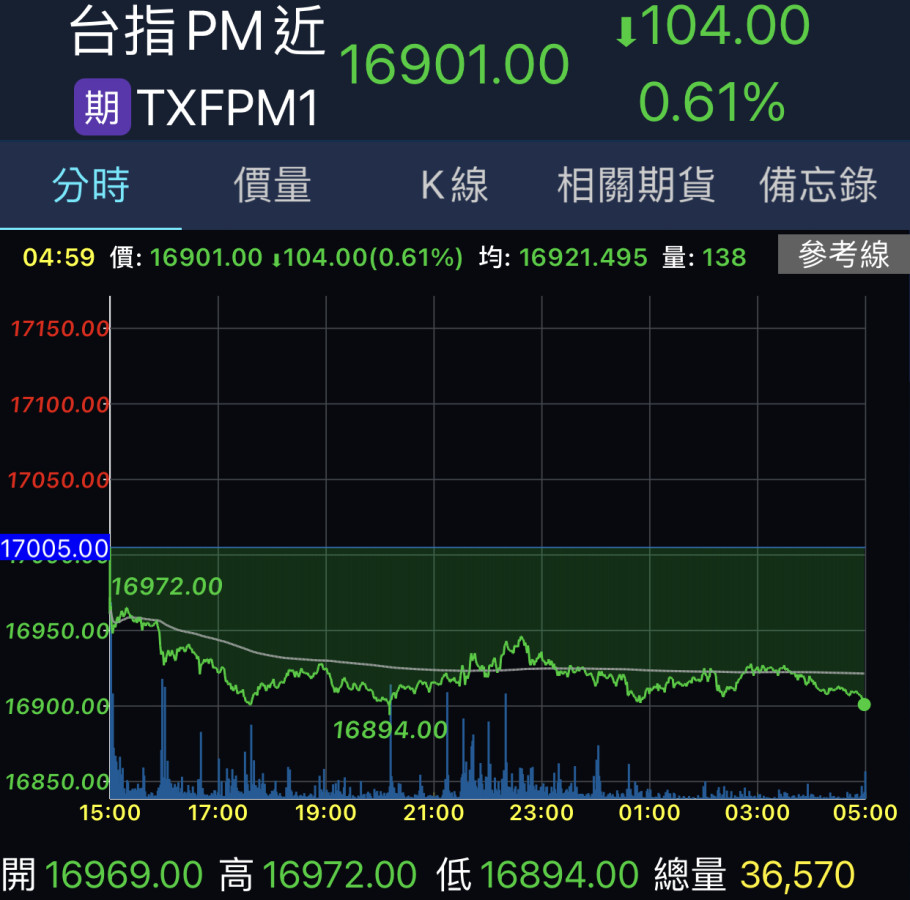Switch to the K線 chart tab
This screenshot has height=900, width=910.
tap(454, 186)
